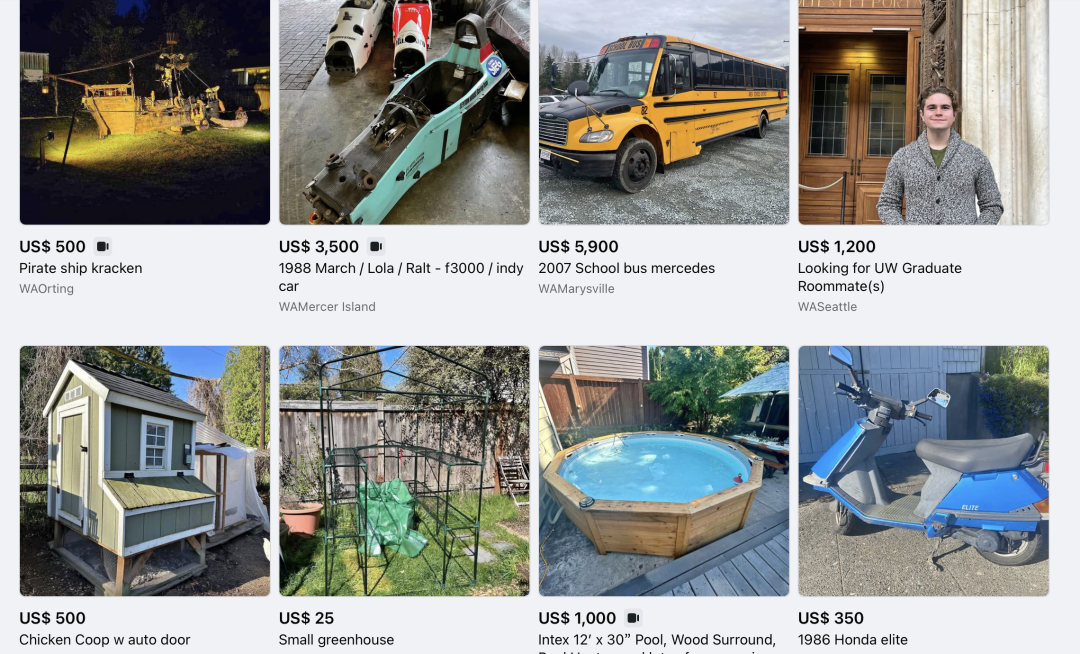The width and height of the screenshot is (1080, 654).
Task: Open the 2007 School bus mercedes listing
Action: coord(663,110)
